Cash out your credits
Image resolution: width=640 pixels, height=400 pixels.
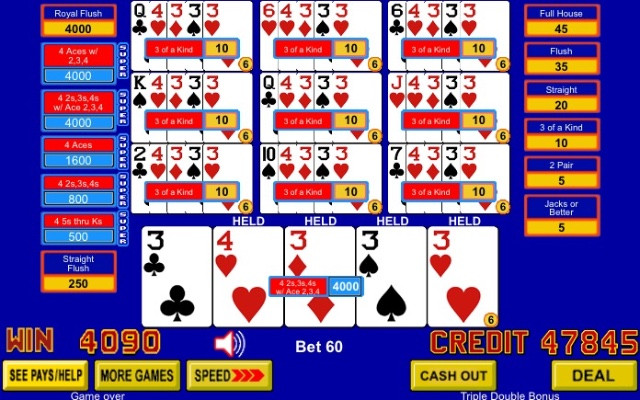click(x=453, y=375)
